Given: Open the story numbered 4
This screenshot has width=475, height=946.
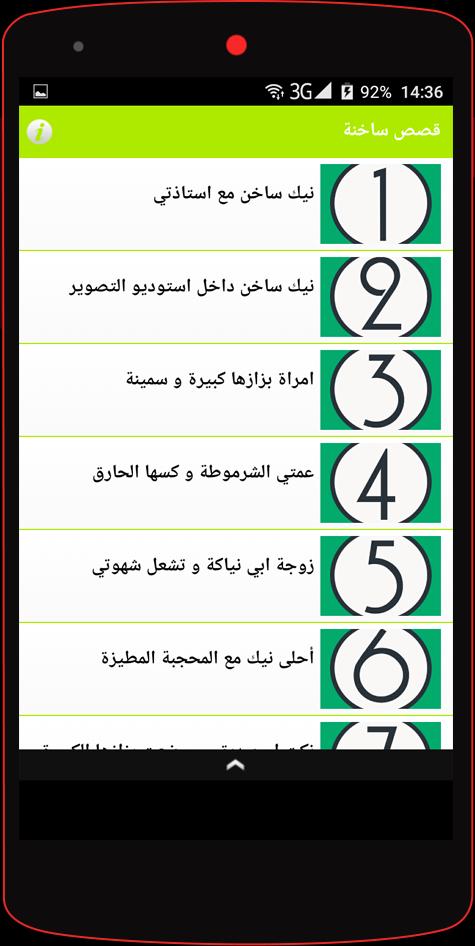Looking at the screenshot, I should coord(236,483).
